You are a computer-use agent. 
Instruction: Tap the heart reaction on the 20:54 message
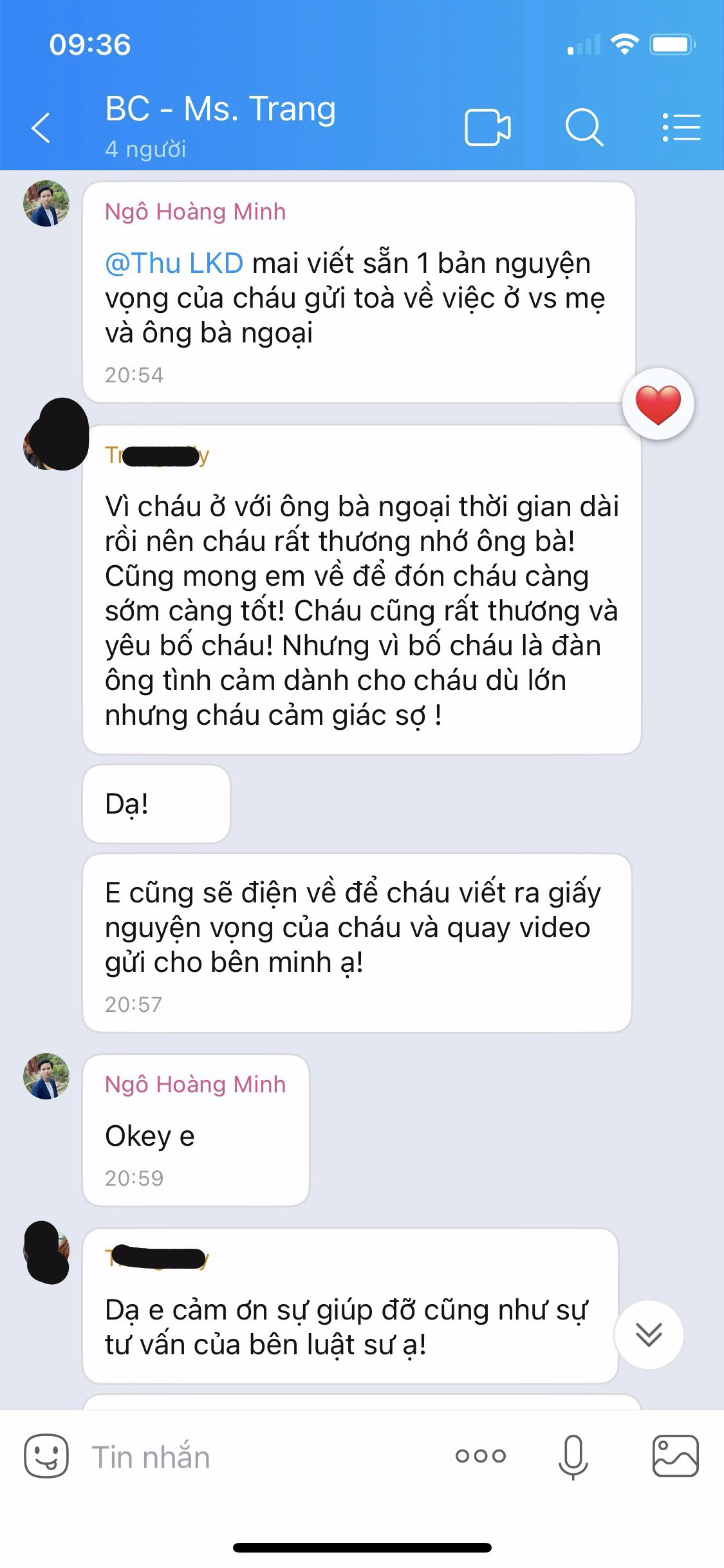pos(658,404)
